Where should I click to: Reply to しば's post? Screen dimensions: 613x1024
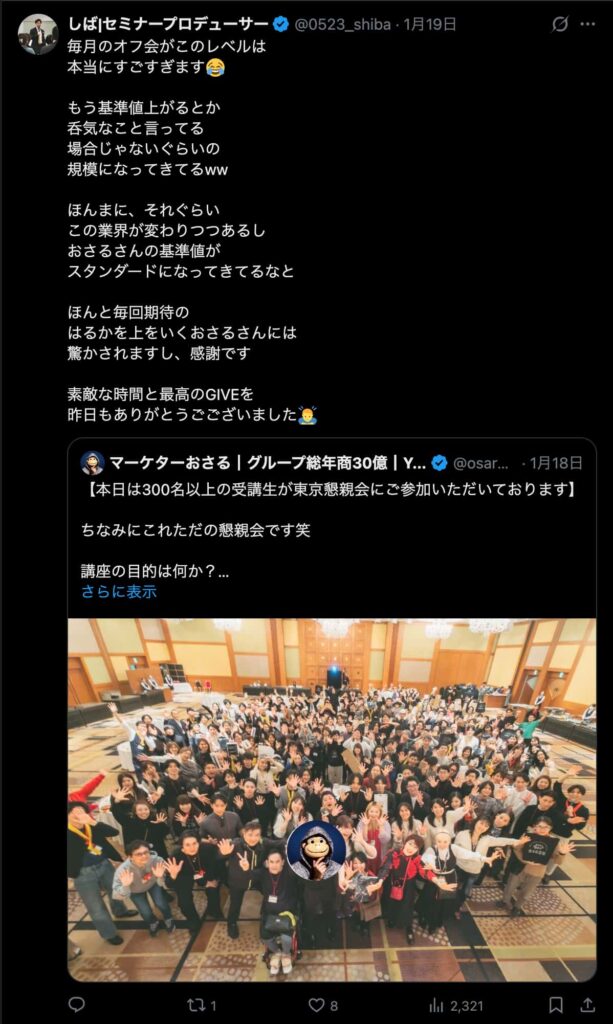pyautogui.click(x=77, y=1004)
